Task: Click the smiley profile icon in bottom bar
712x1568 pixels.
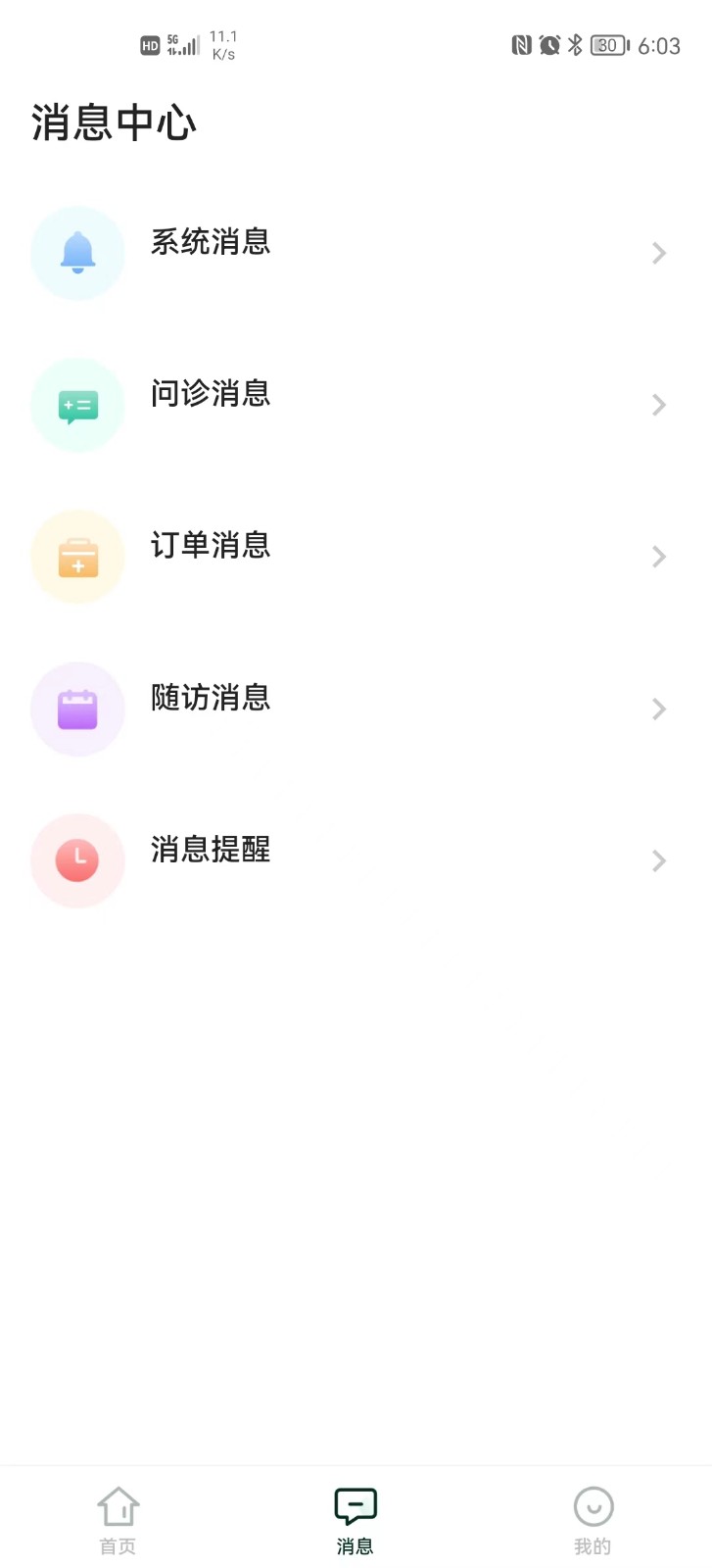Action: 593,1506
